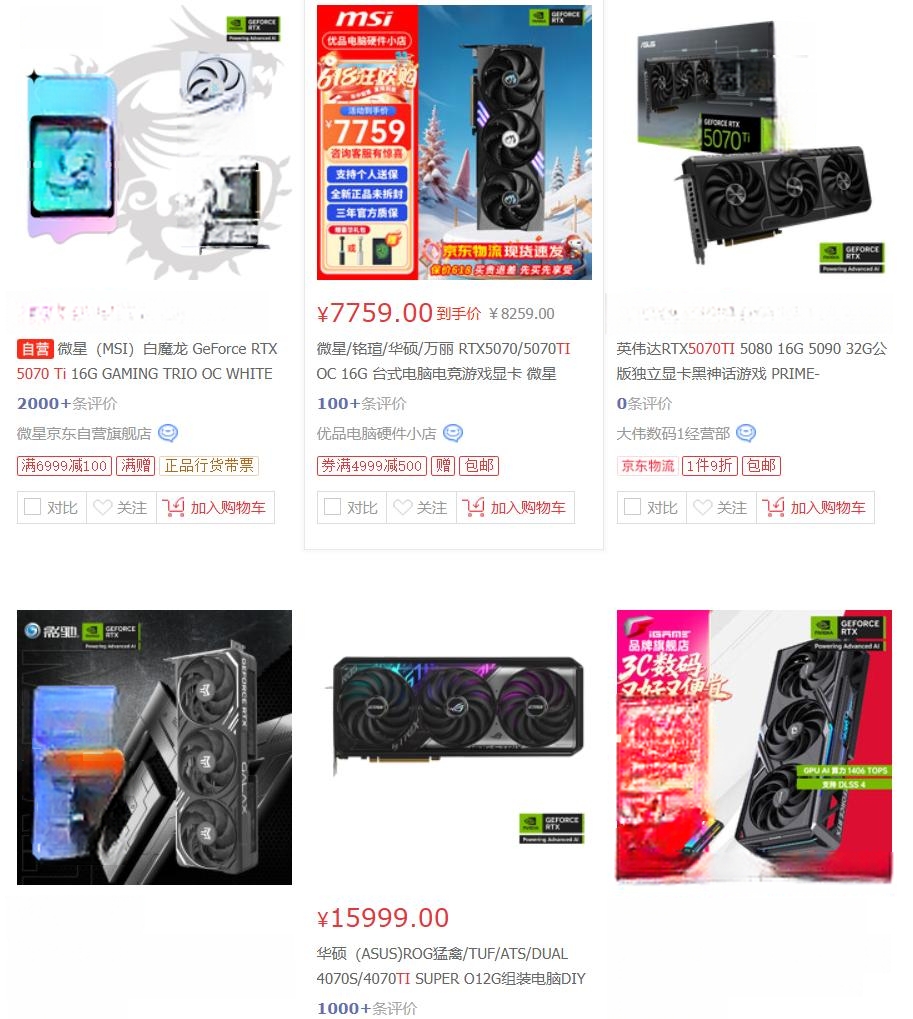Screen dimensions: 913x1019
Task: Add the 大伟数码 RTX5070TI item to cart
Action: pos(816,508)
